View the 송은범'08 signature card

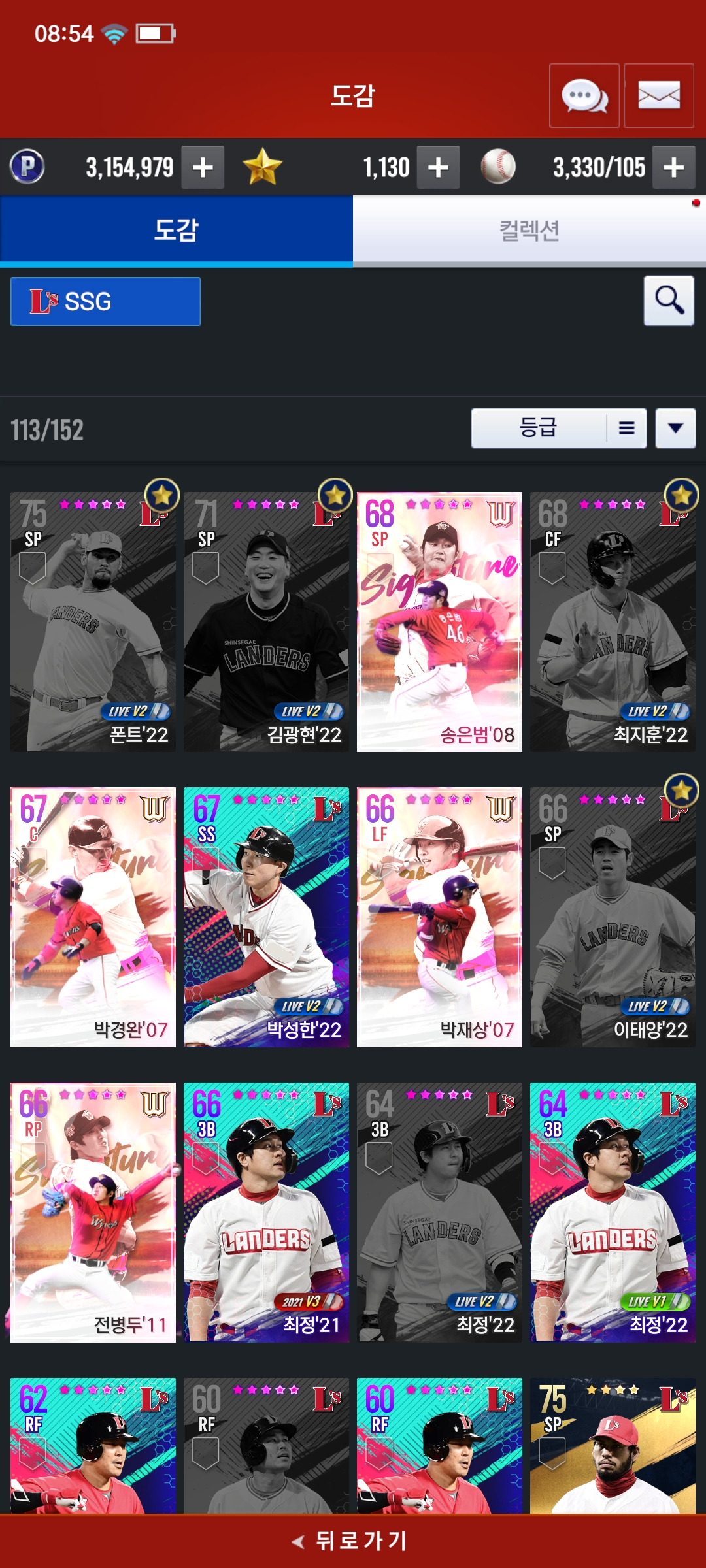point(439,621)
